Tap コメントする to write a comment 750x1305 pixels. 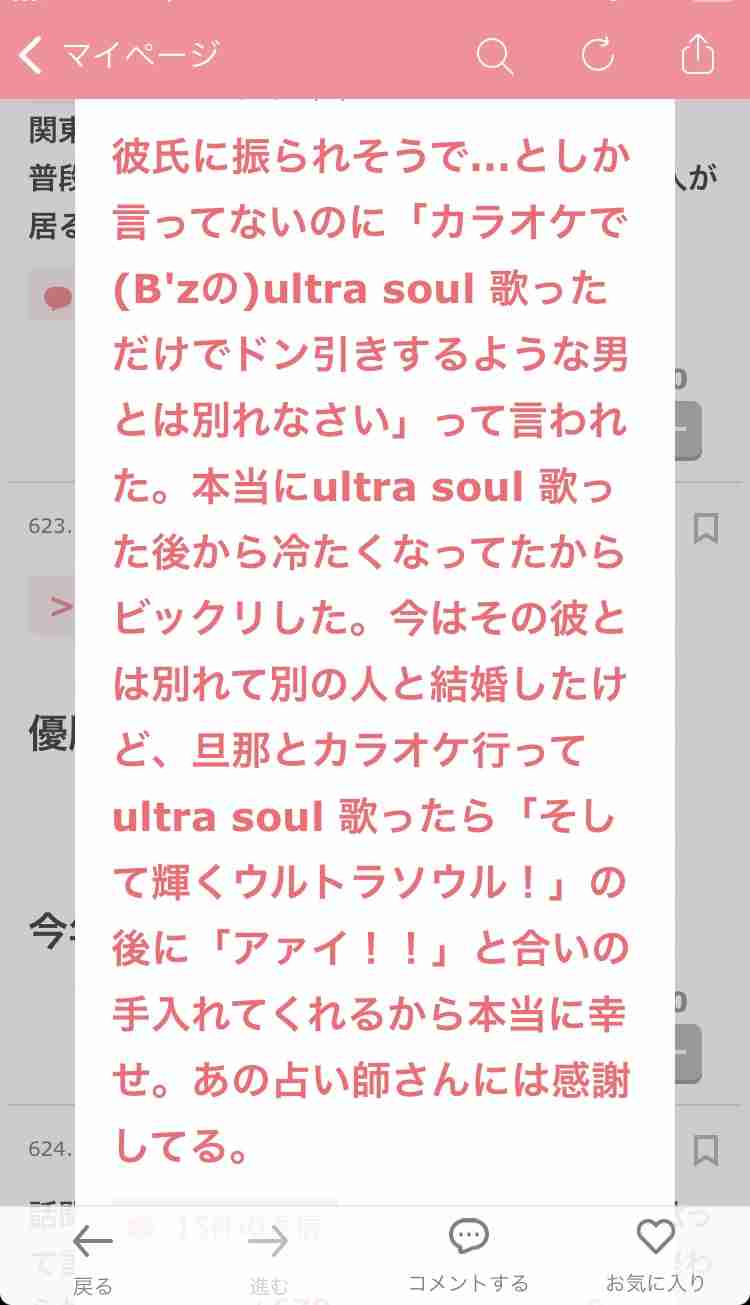click(x=468, y=1256)
